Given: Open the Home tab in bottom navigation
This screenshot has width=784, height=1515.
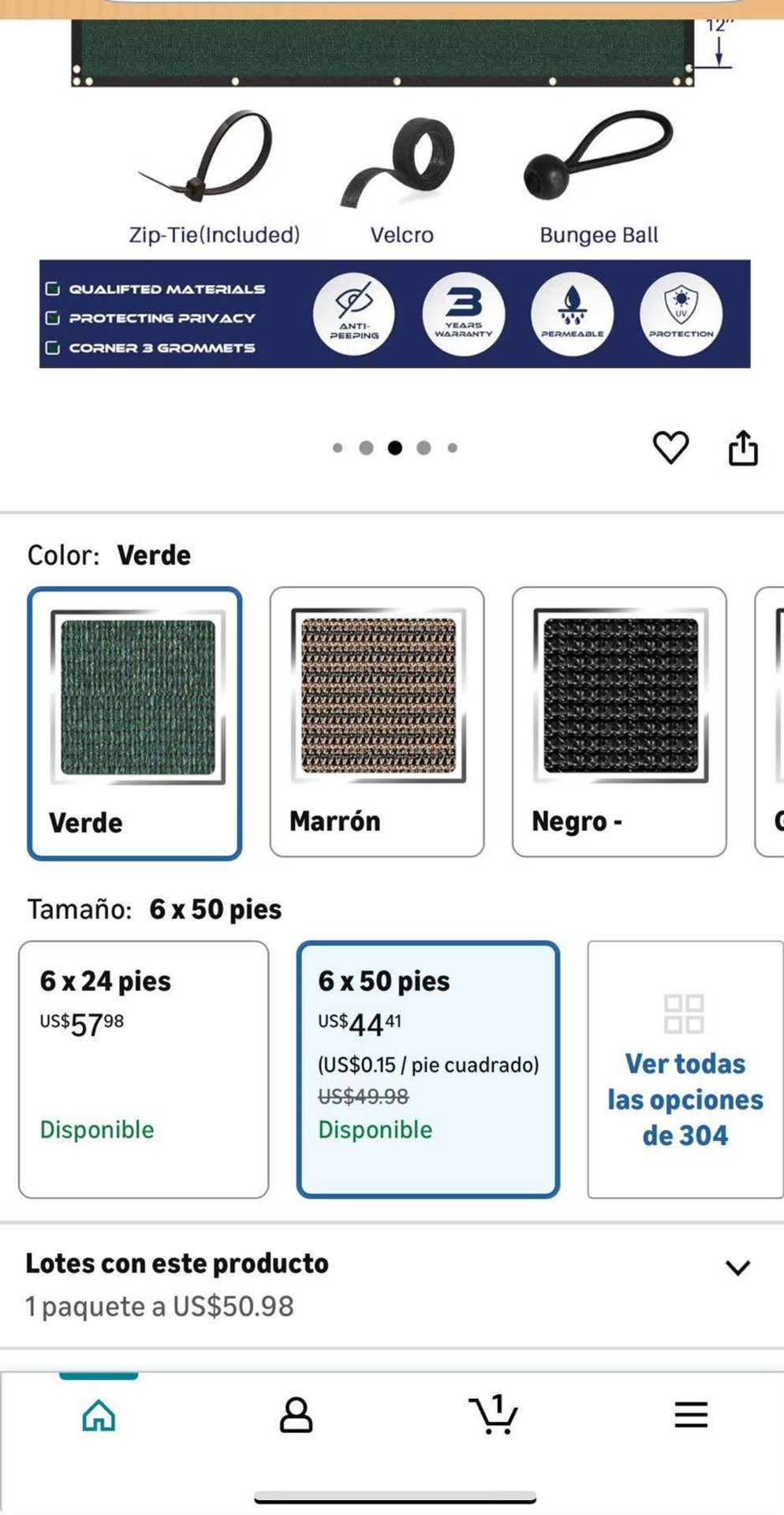Looking at the screenshot, I should 98,1415.
